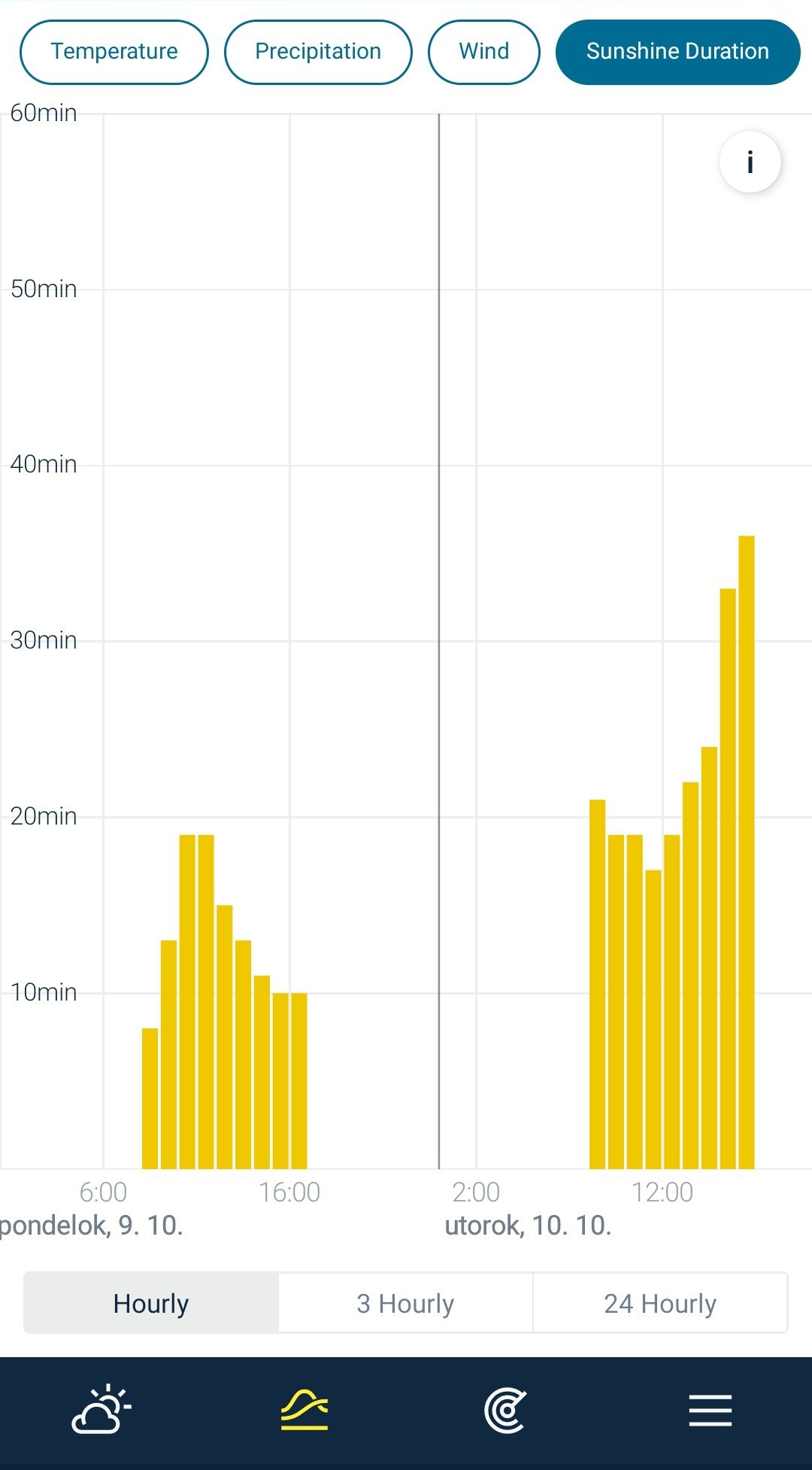
Task: Tap the Sunshine Duration chip
Action: tap(677, 52)
